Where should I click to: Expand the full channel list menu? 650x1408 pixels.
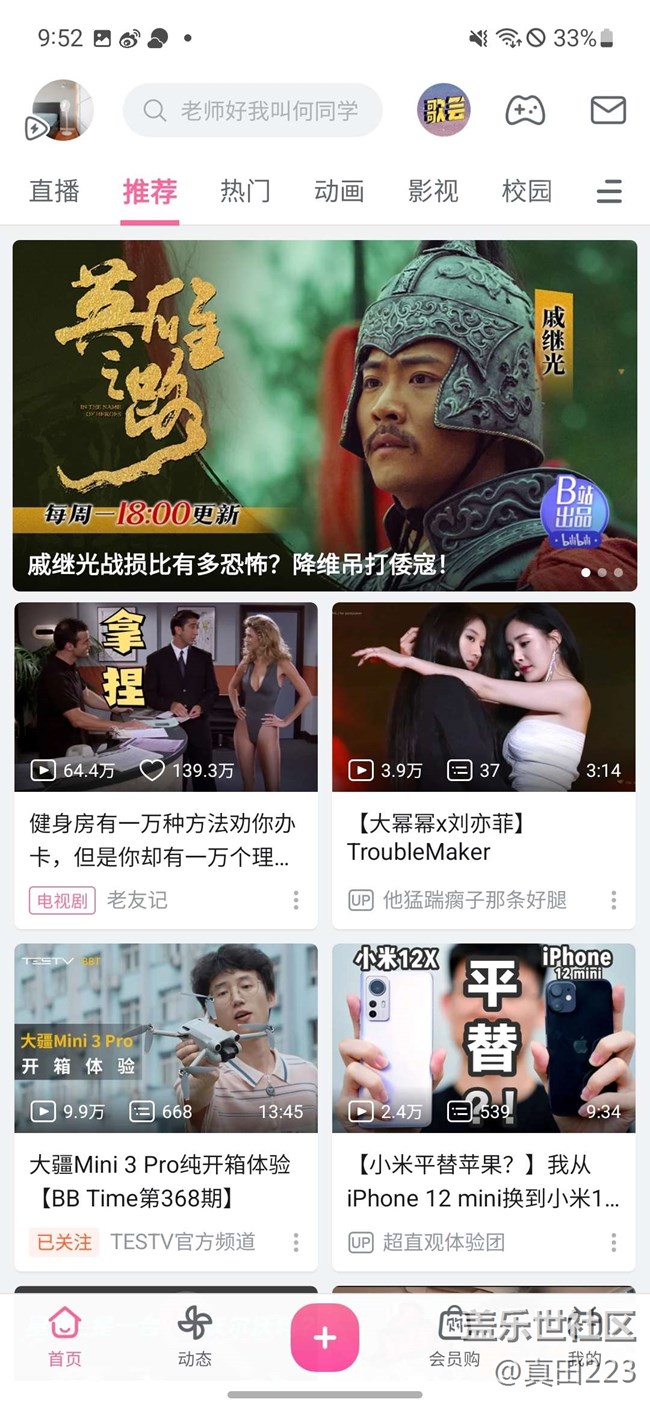tap(609, 191)
